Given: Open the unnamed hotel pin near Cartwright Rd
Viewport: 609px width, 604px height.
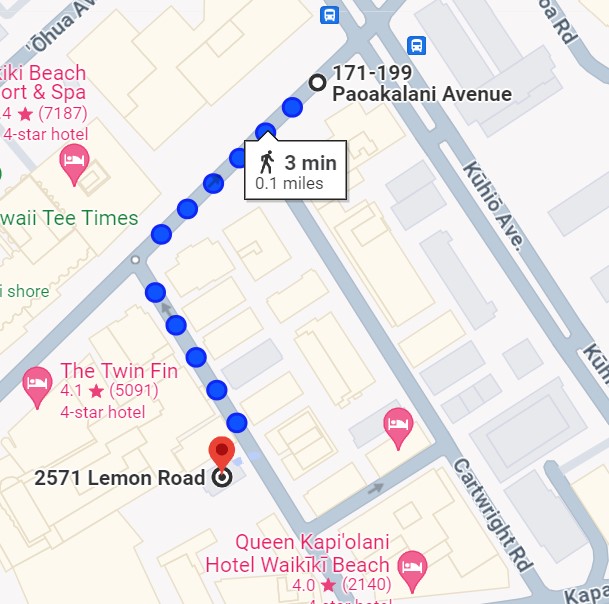Looking at the screenshot, I should pos(399,425).
